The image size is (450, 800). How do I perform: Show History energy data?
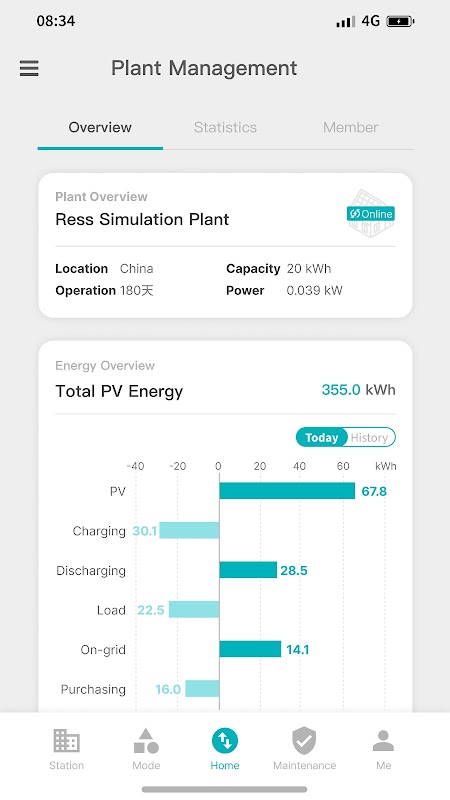(369, 438)
